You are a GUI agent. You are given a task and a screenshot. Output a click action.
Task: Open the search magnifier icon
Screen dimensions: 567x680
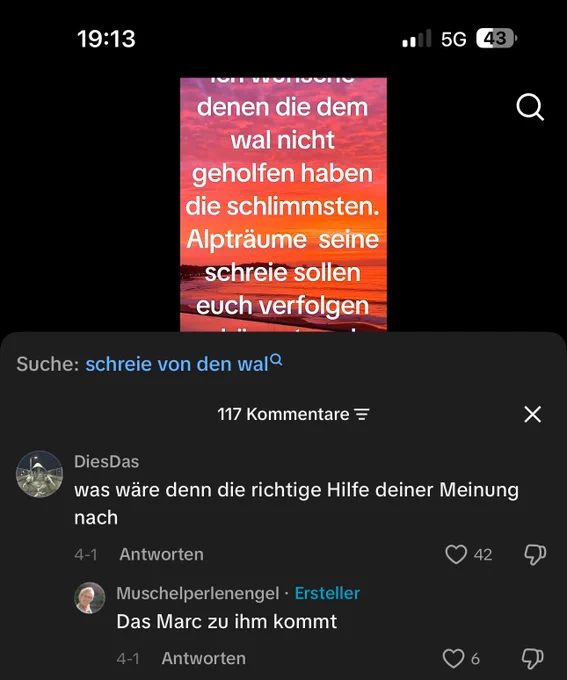(x=530, y=107)
